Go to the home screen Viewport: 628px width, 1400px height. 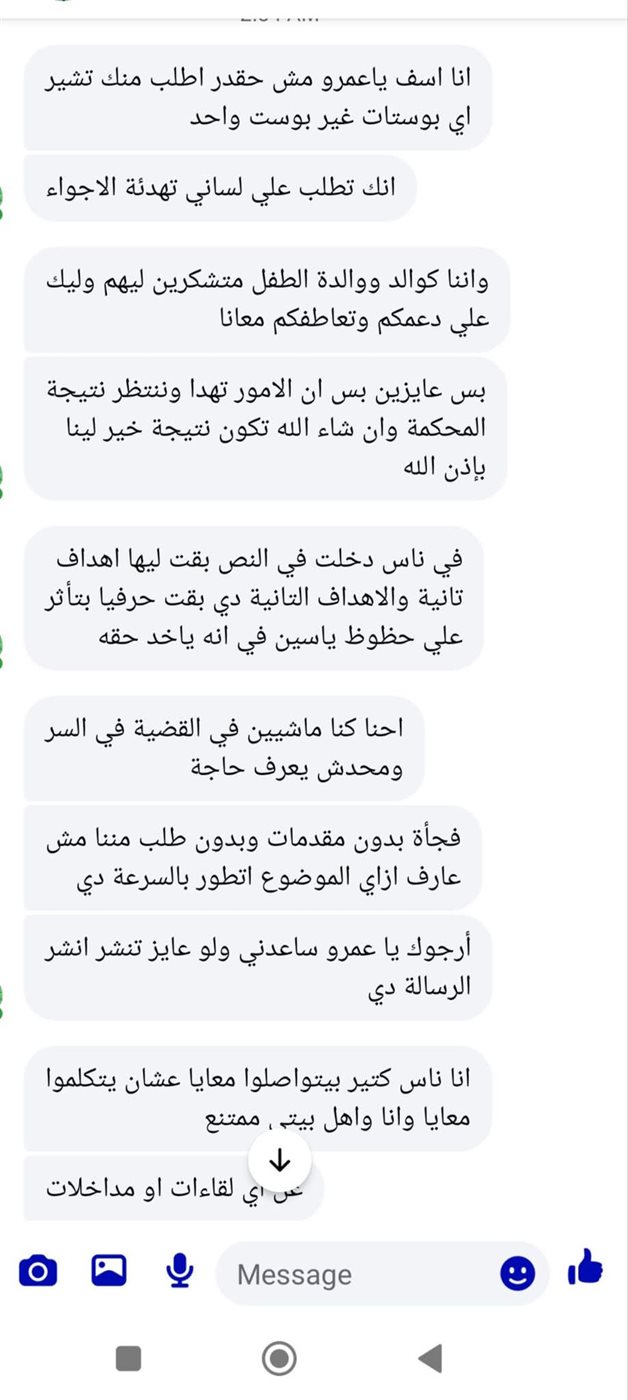pos(279,1358)
